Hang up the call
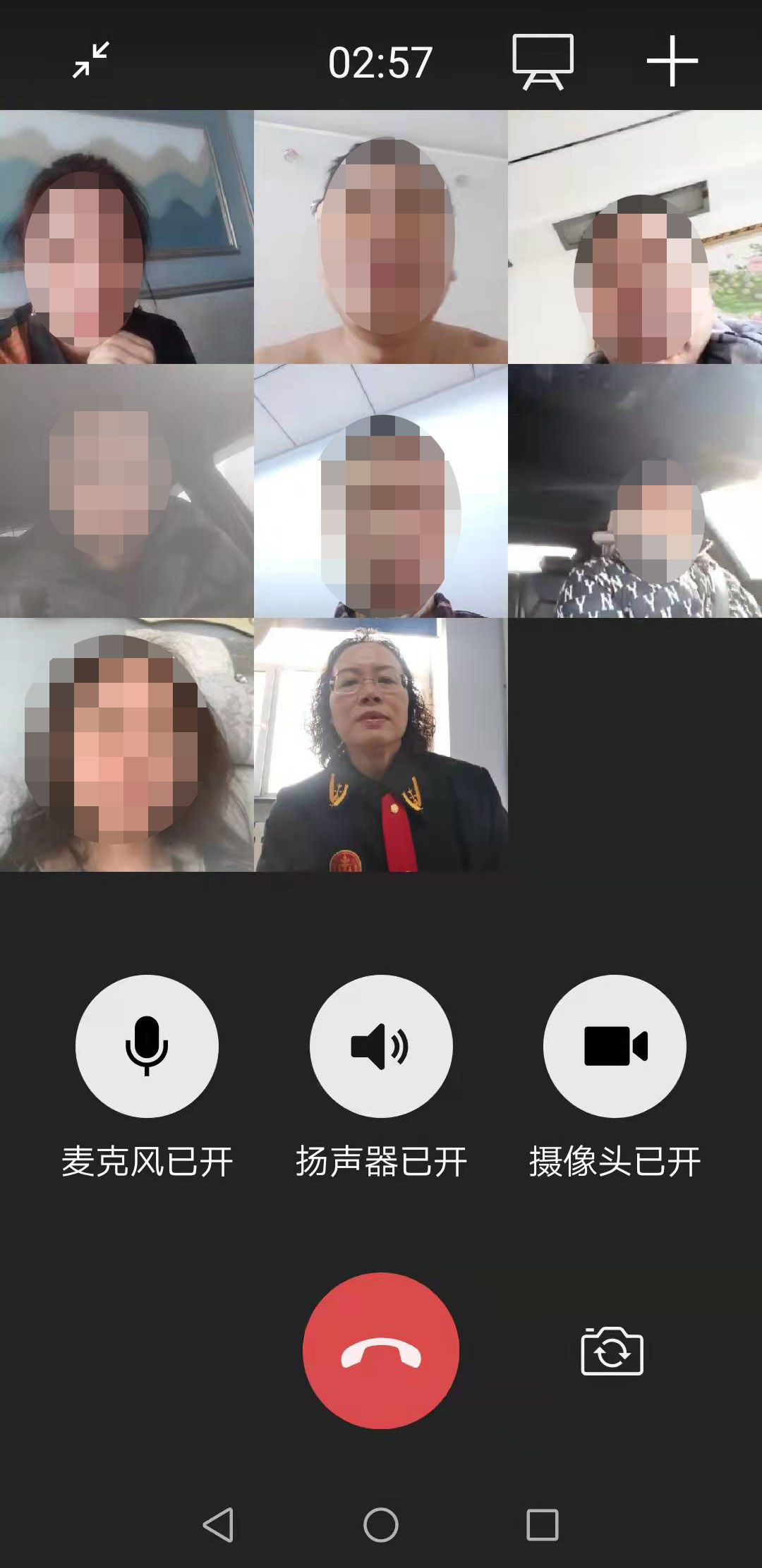Screen dimensions: 762x1568 381,1351
